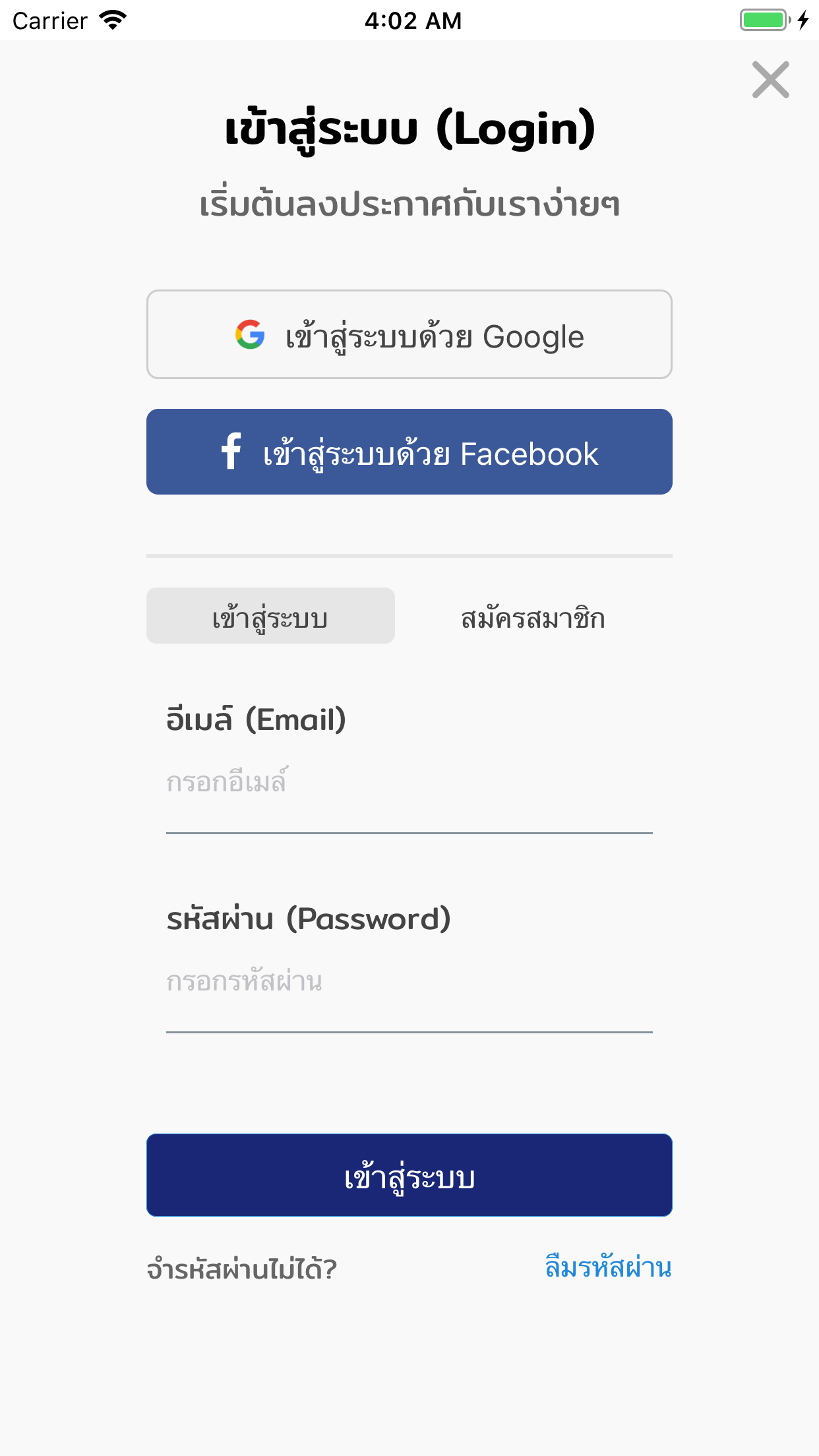Viewport: 819px width, 1456px height.
Task: Click the battery indicator icon
Action: (x=763, y=20)
